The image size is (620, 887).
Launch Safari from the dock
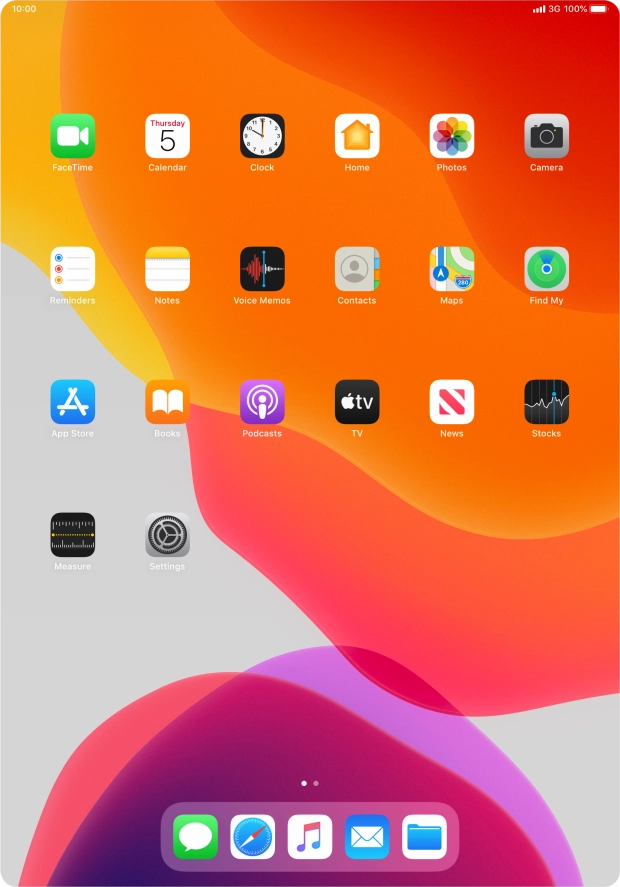pos(253,837)
